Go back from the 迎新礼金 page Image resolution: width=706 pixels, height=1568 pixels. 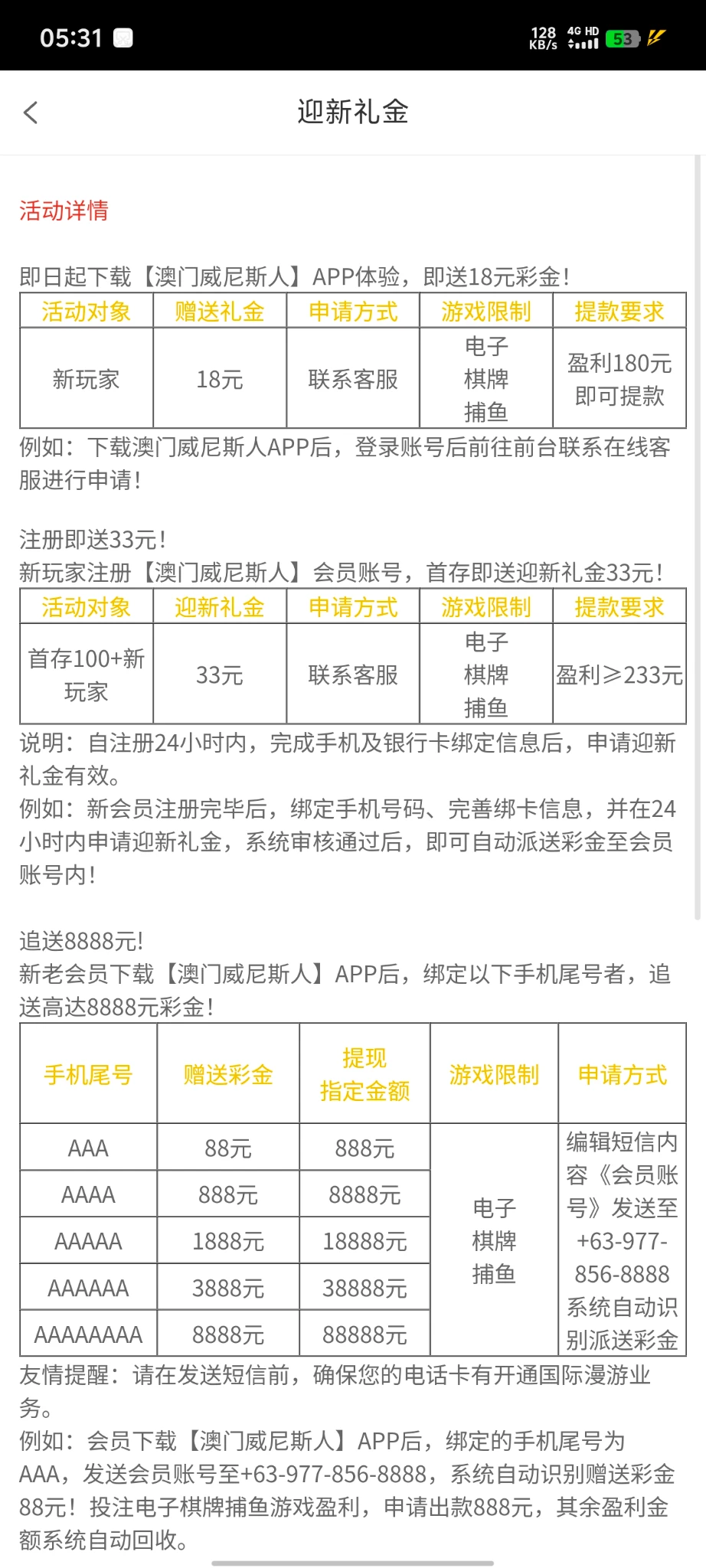click(x=31, y=113)
